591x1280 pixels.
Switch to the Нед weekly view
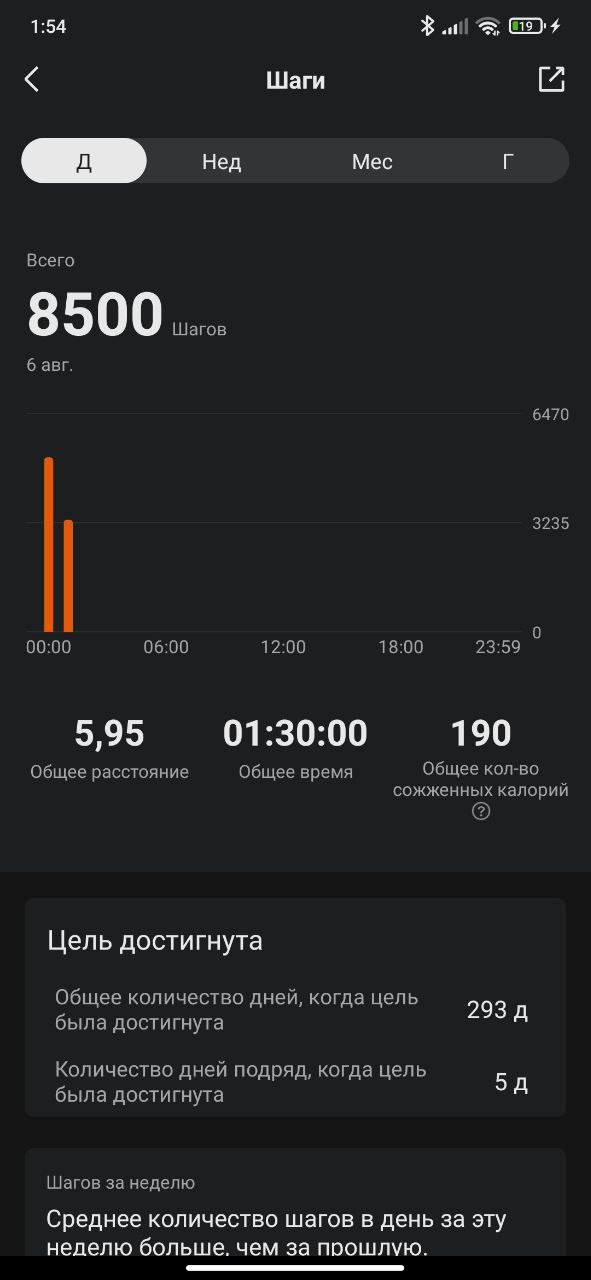pyautogui.click(x=221, y=161)
